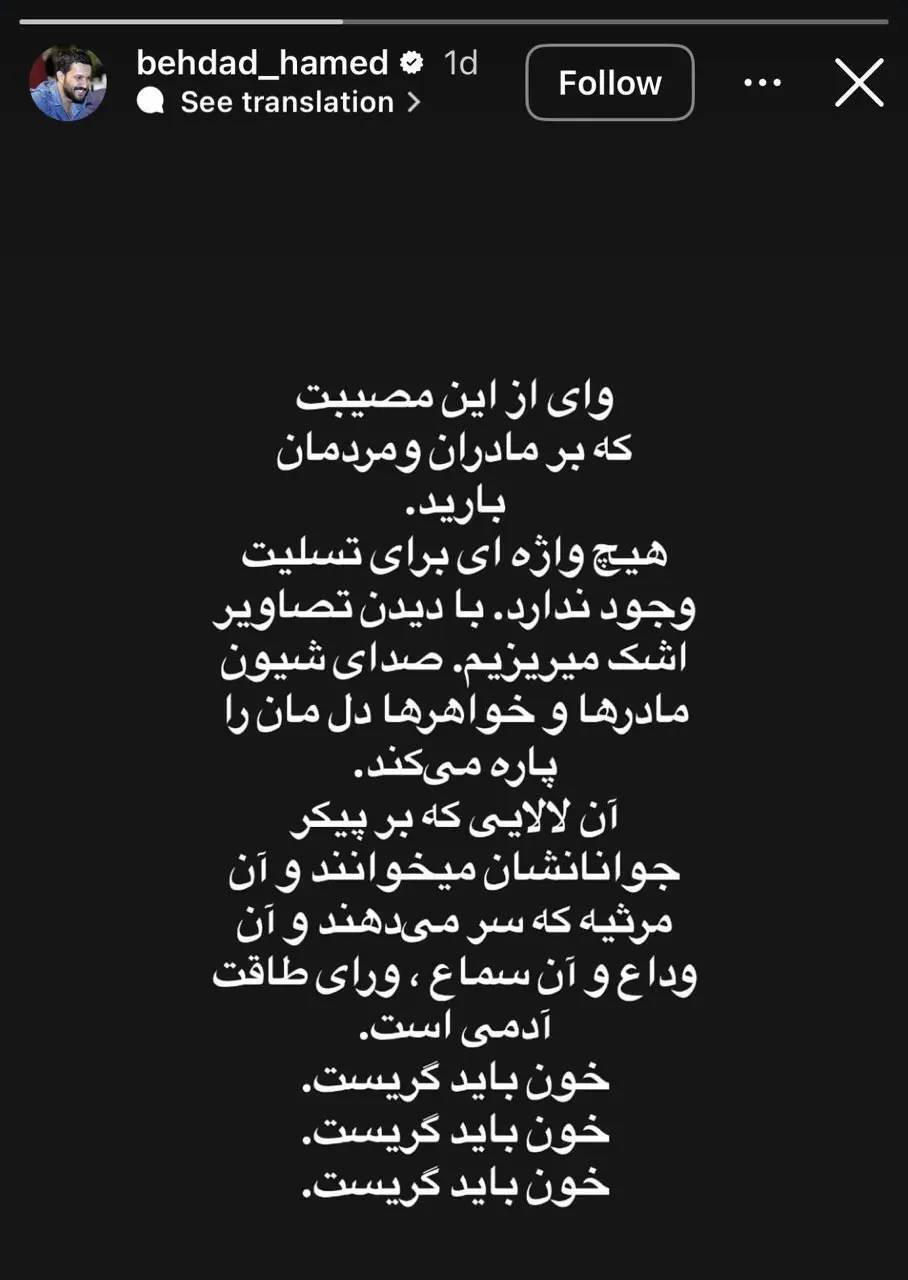The image size is (908, 1280).
Task: Click the speech bubble translation icon
Action: coord(152,101)
